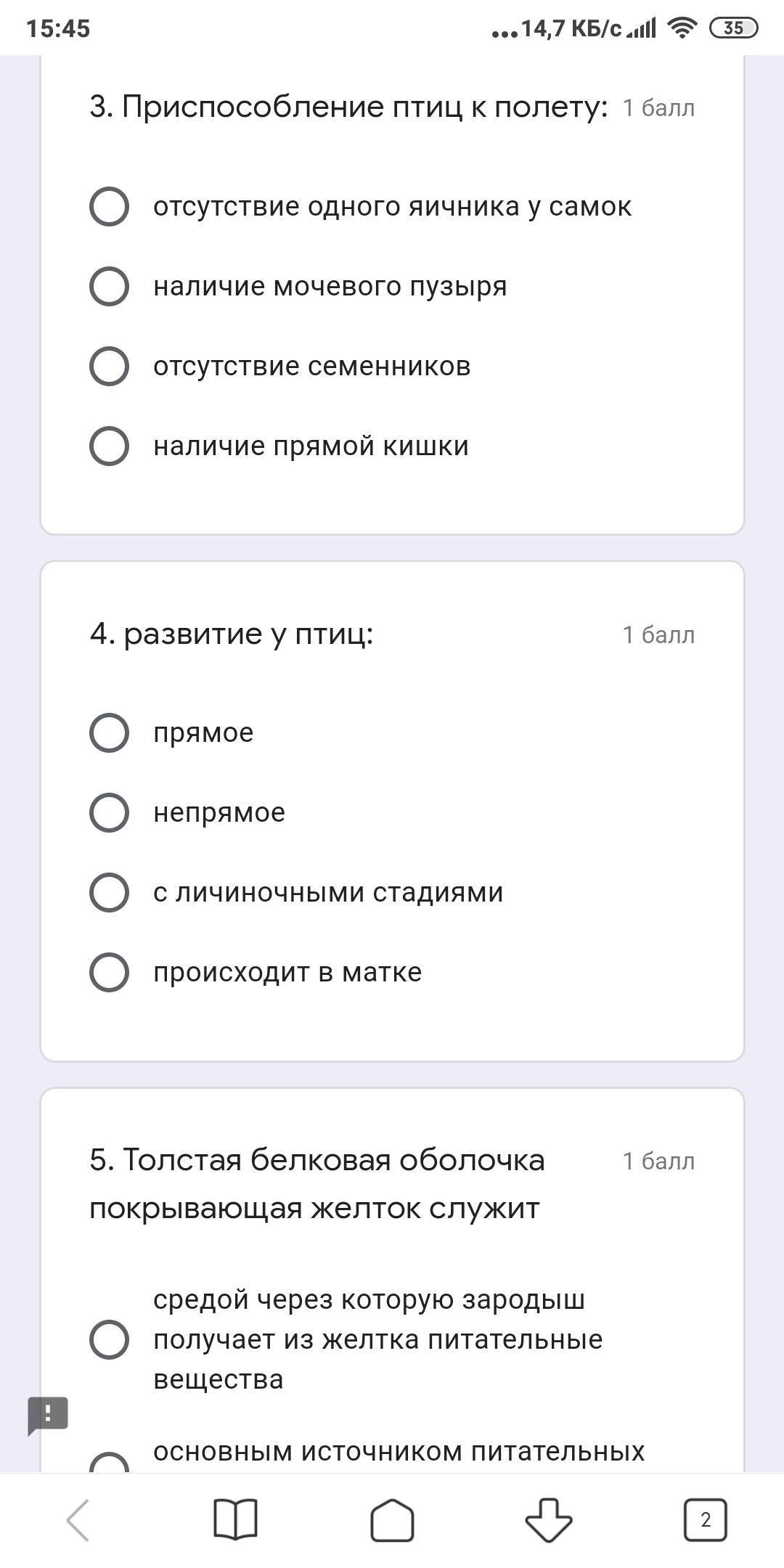
Task: Go to the browser home page
Action: [392, 1520]
